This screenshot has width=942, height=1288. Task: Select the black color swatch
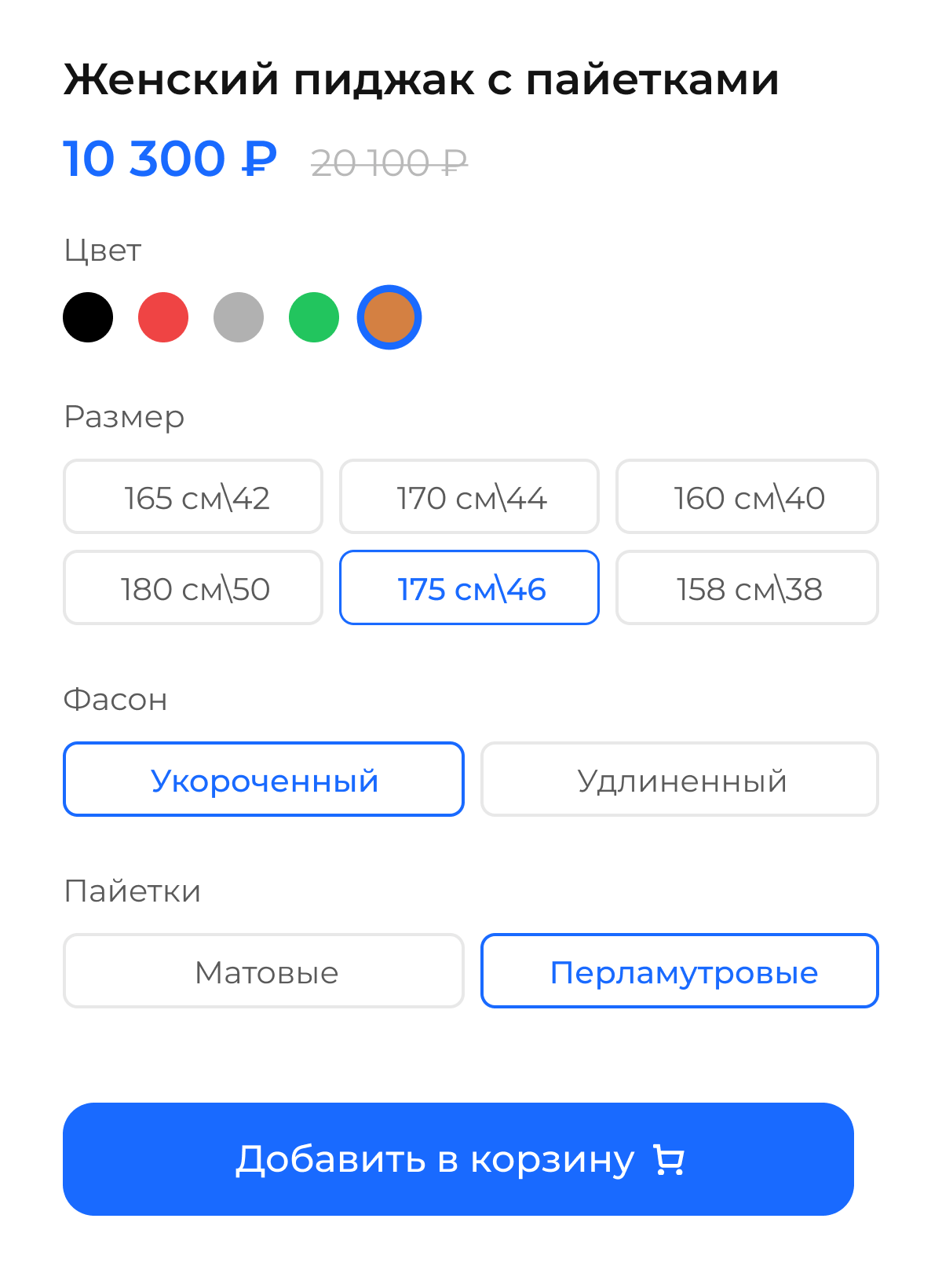pos(88,317)
